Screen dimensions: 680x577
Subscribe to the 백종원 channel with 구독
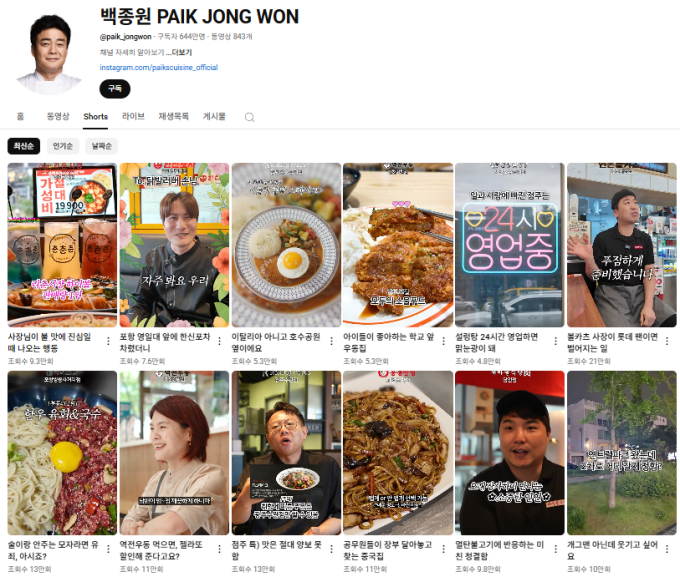point(115,88)
